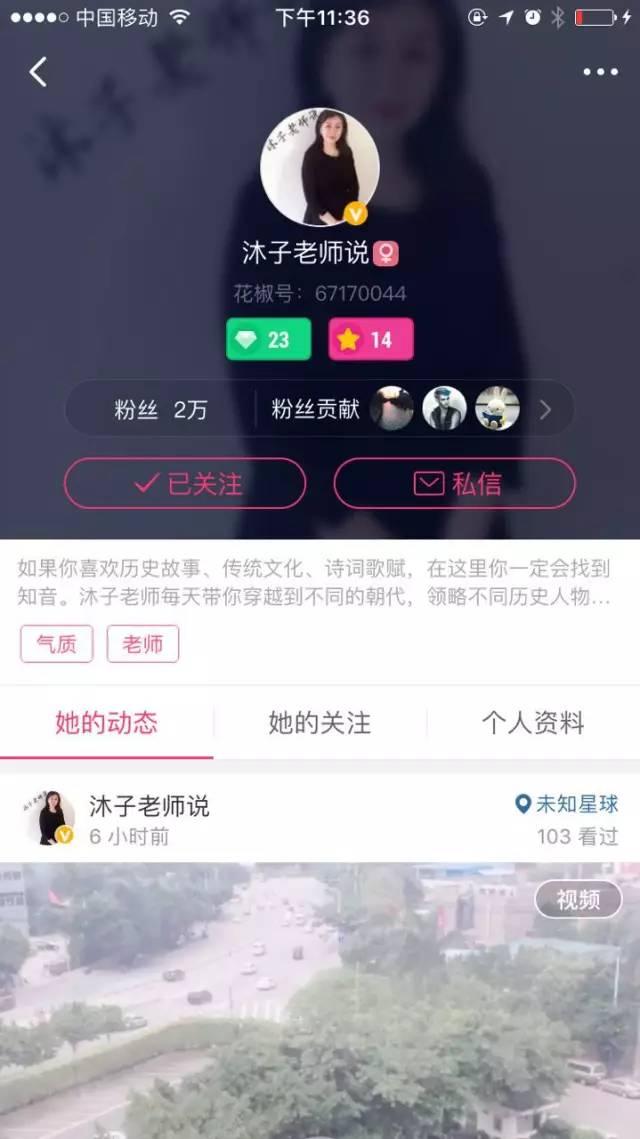
Task: Tap the pink star level 14 badge
Action: coord(370,339)
